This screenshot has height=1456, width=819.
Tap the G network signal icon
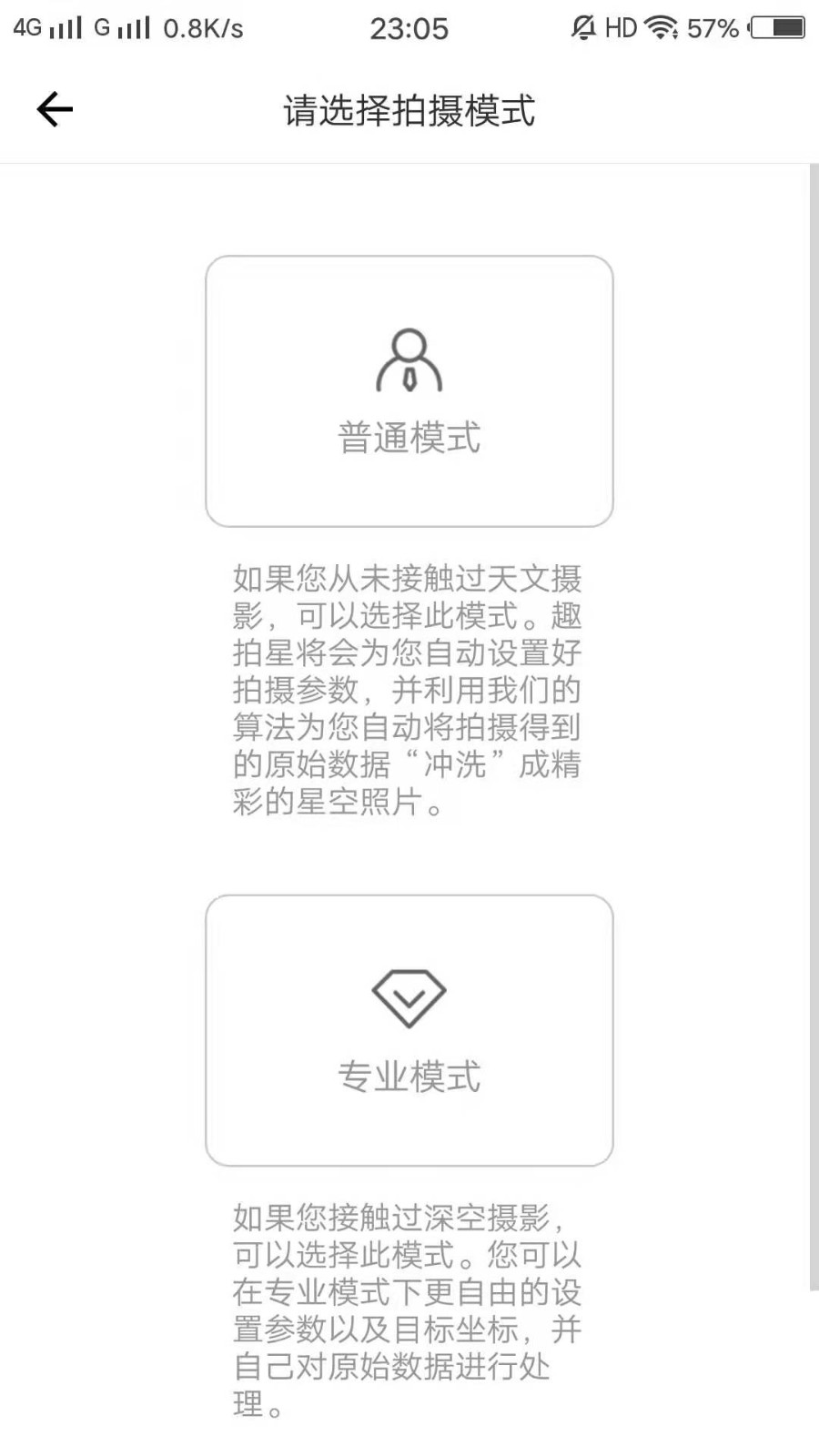(x=123, y=27)
